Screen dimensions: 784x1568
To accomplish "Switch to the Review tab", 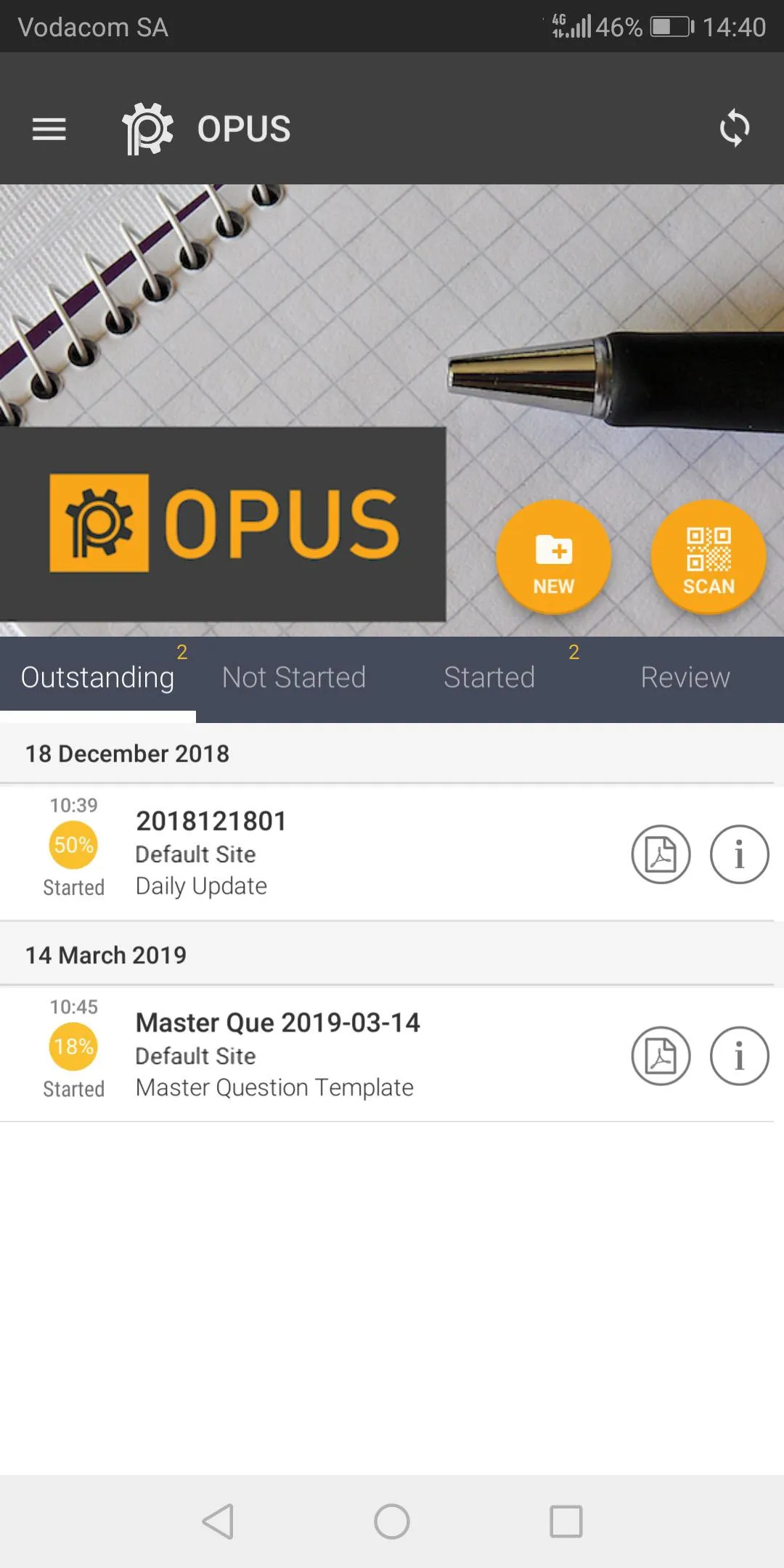I will click(x=685, y=677).
